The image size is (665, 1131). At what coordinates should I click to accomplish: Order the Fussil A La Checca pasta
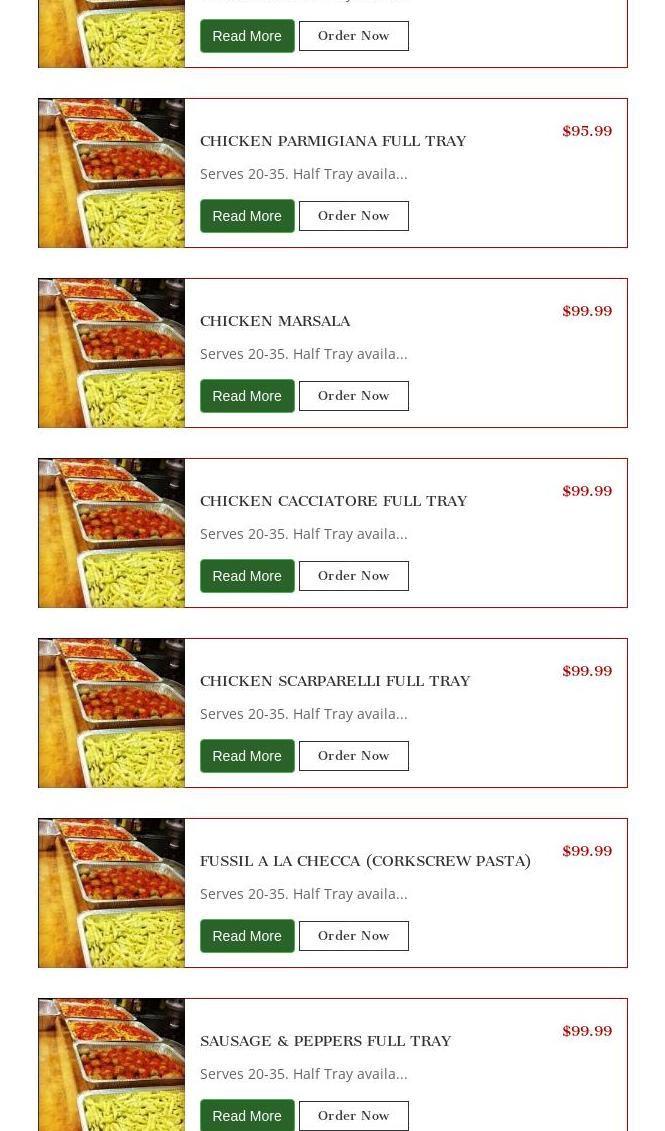353,936
